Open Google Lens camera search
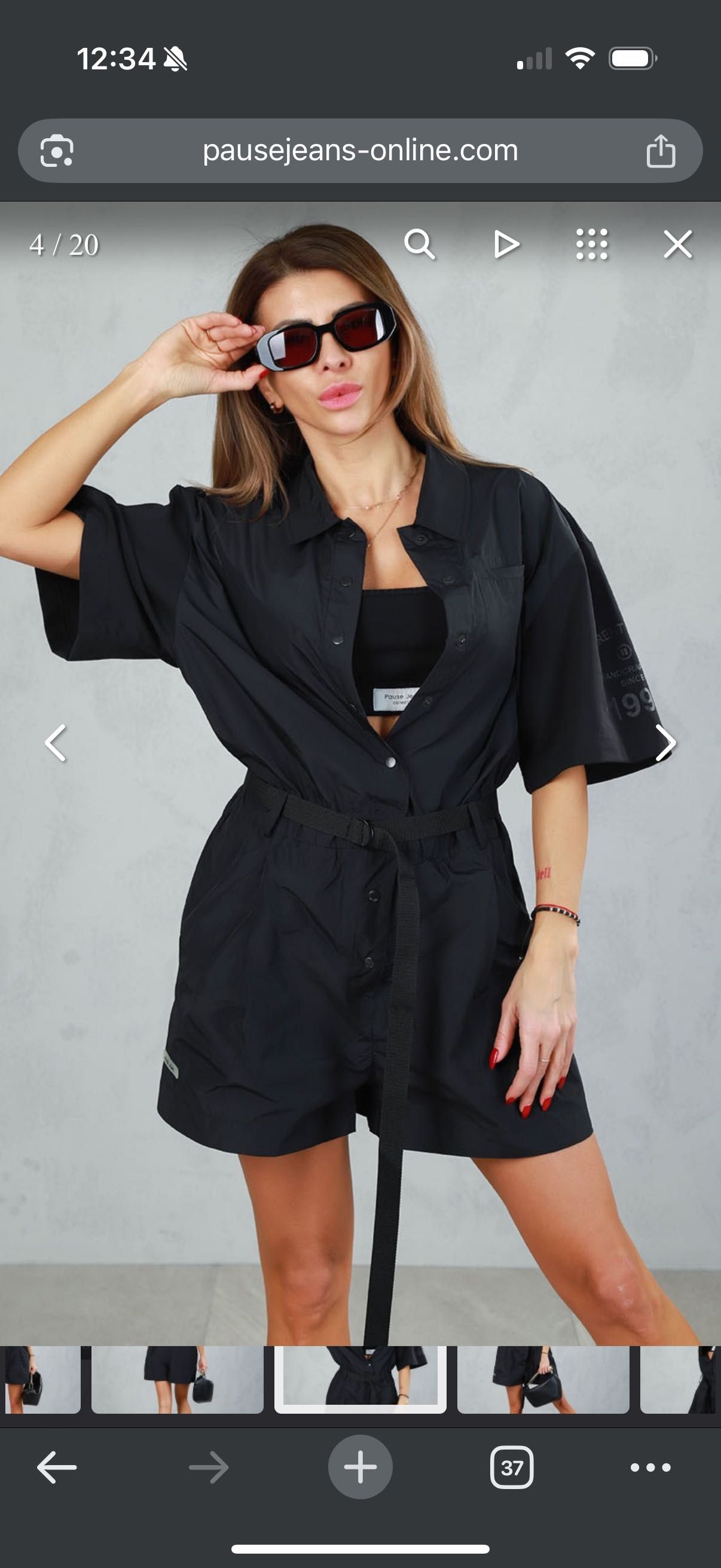721x1568 pixels. 57,151
